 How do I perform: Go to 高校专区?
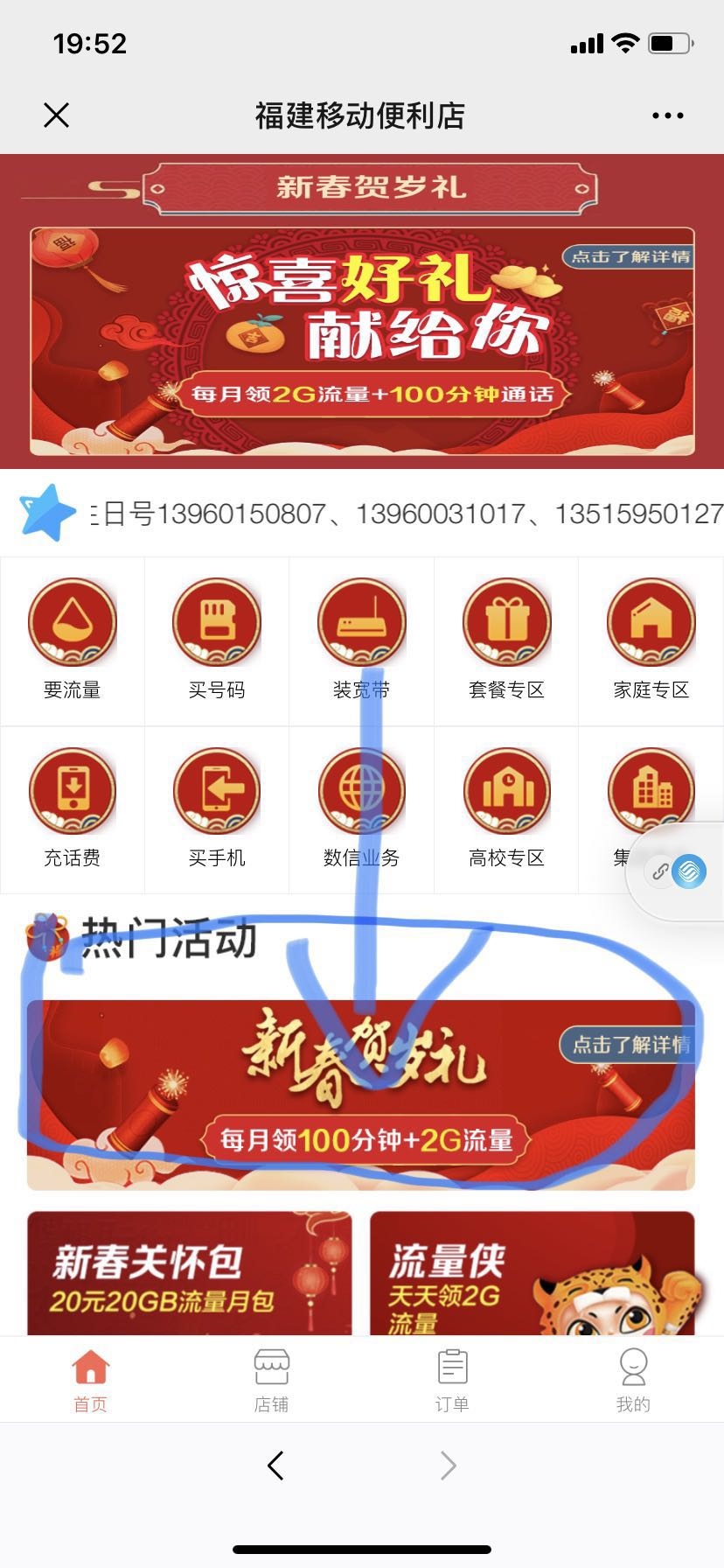(506, 807)
